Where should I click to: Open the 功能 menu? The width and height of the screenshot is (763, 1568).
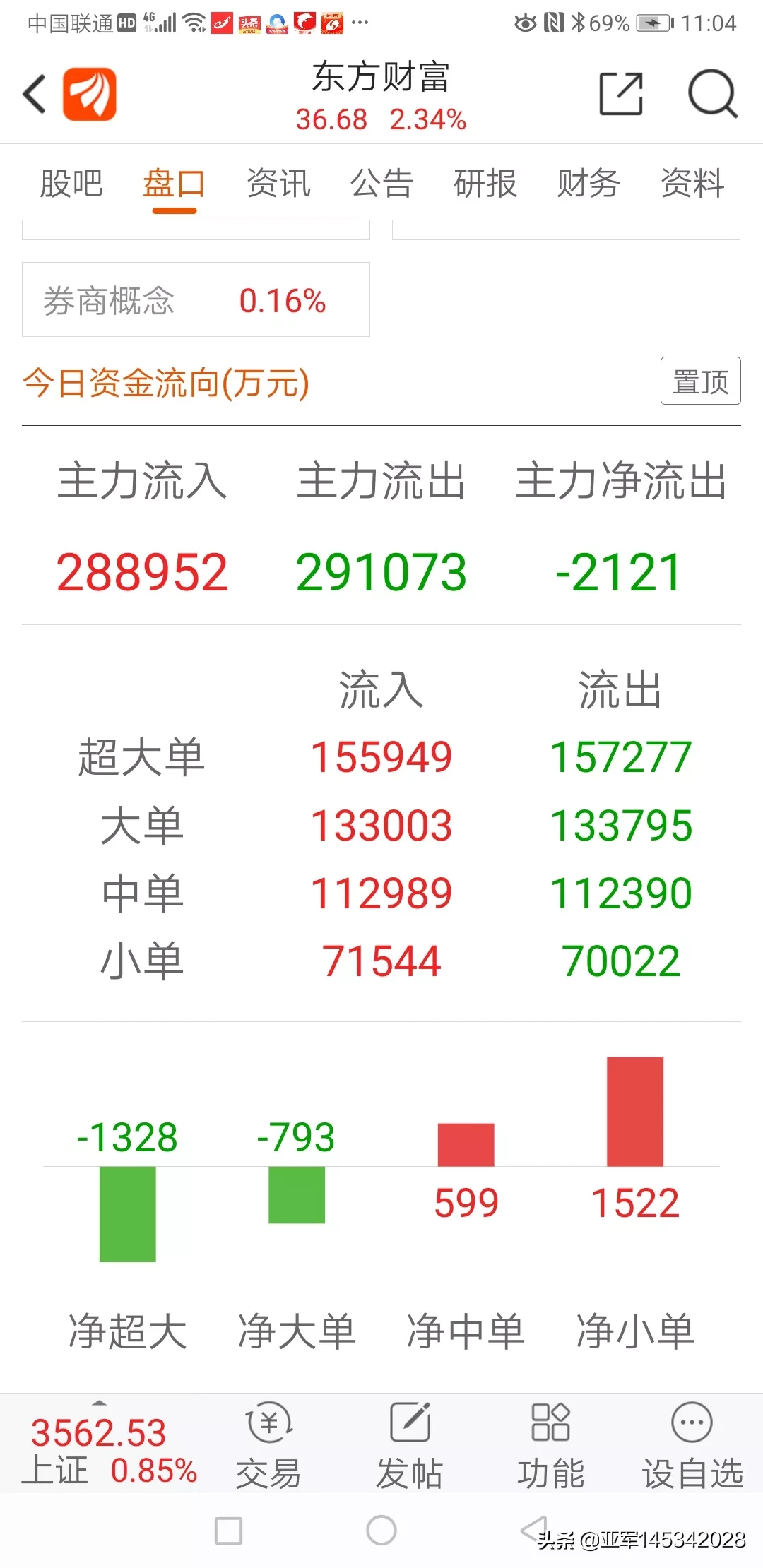551,1444
